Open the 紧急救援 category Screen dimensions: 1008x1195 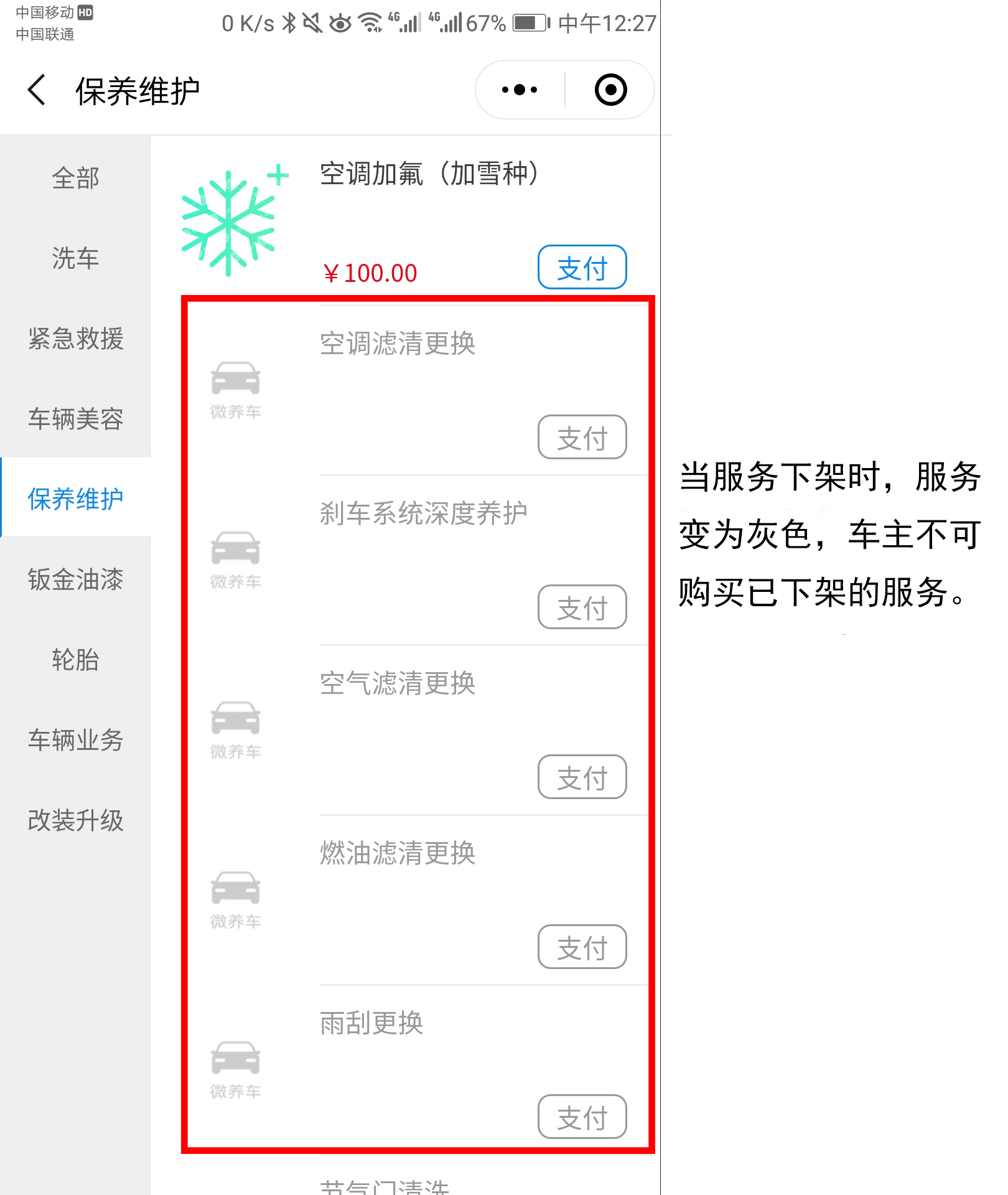pyautogui.click(x=75, y=339)
